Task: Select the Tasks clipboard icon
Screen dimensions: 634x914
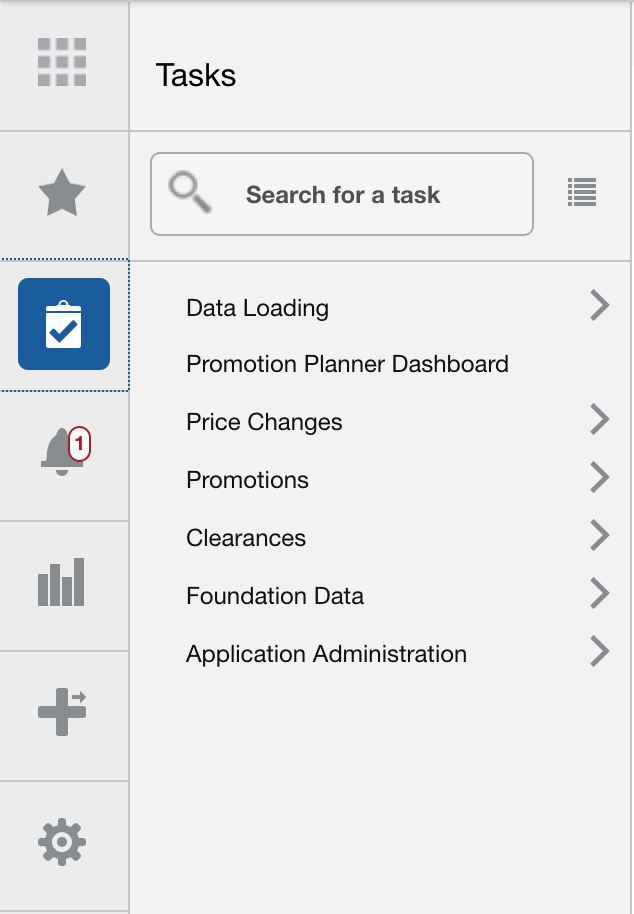Action: point(64,324)
